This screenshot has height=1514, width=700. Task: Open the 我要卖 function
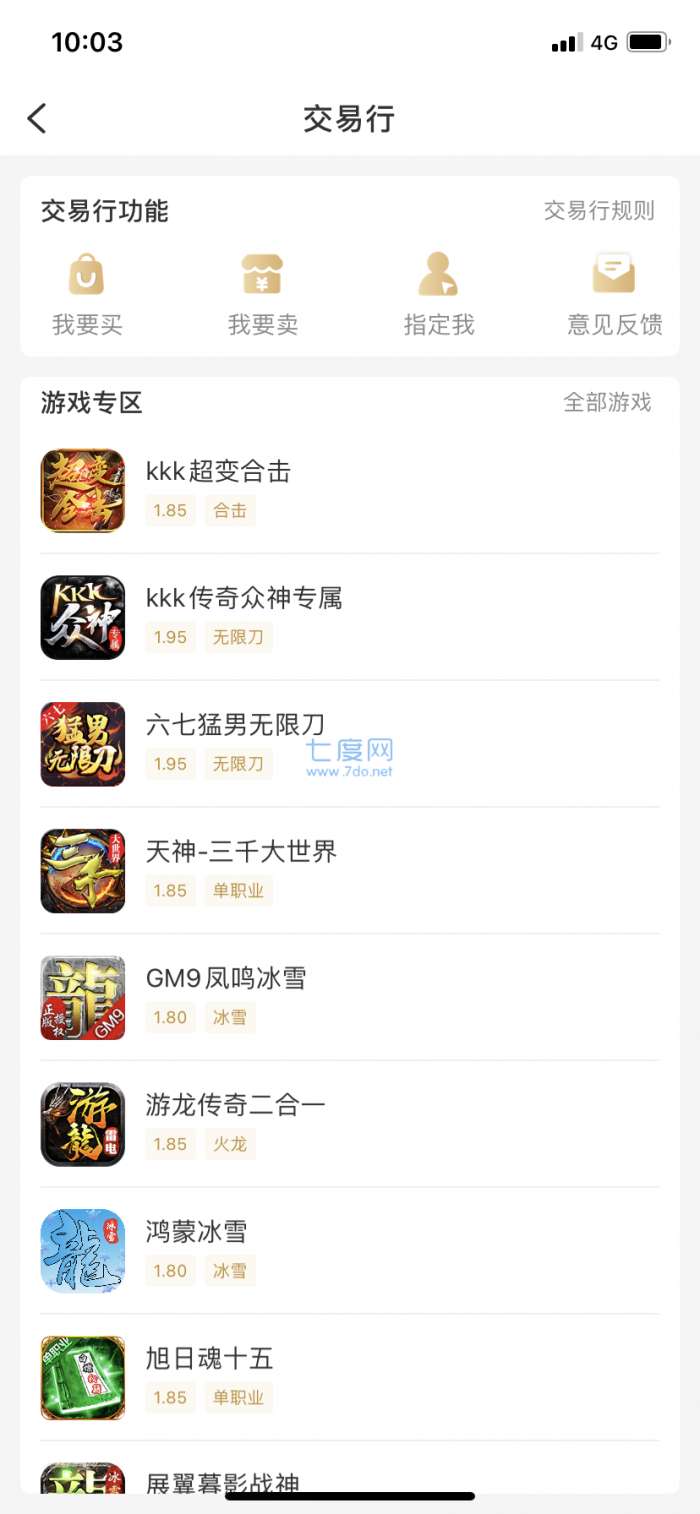click(x=263, y=295)
